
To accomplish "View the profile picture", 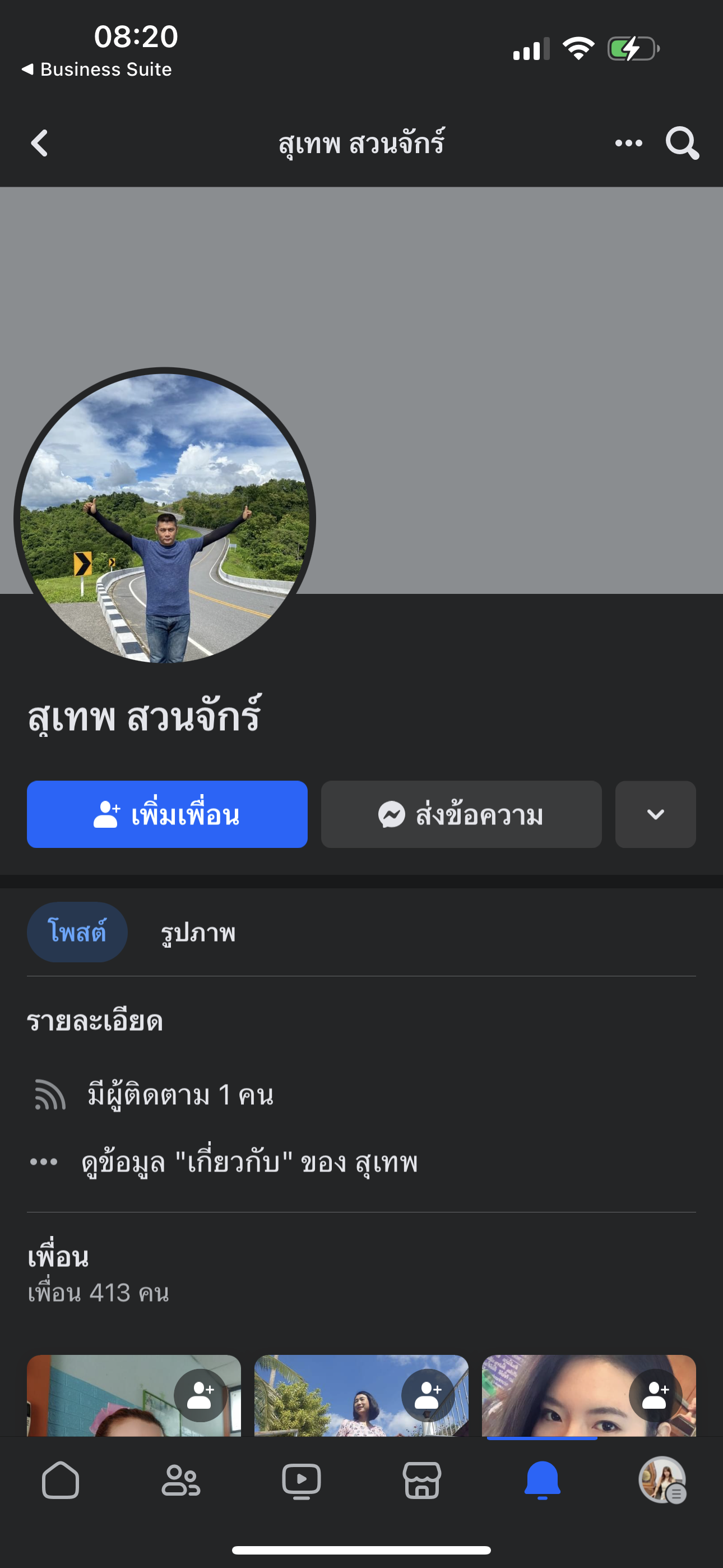I will tap(164, 518).
